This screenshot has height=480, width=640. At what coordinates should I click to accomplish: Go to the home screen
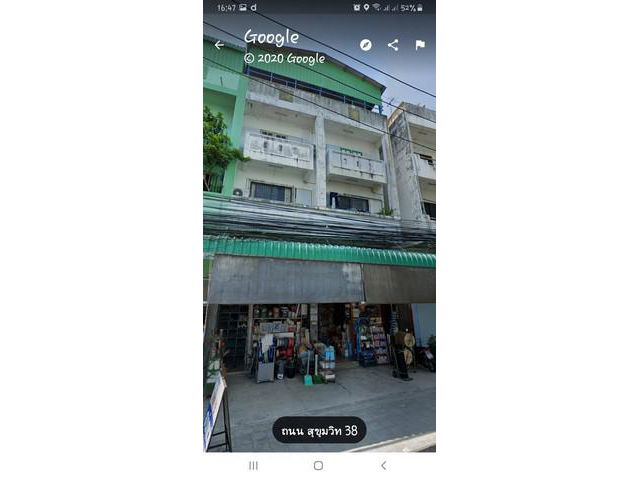click(318, 465)
